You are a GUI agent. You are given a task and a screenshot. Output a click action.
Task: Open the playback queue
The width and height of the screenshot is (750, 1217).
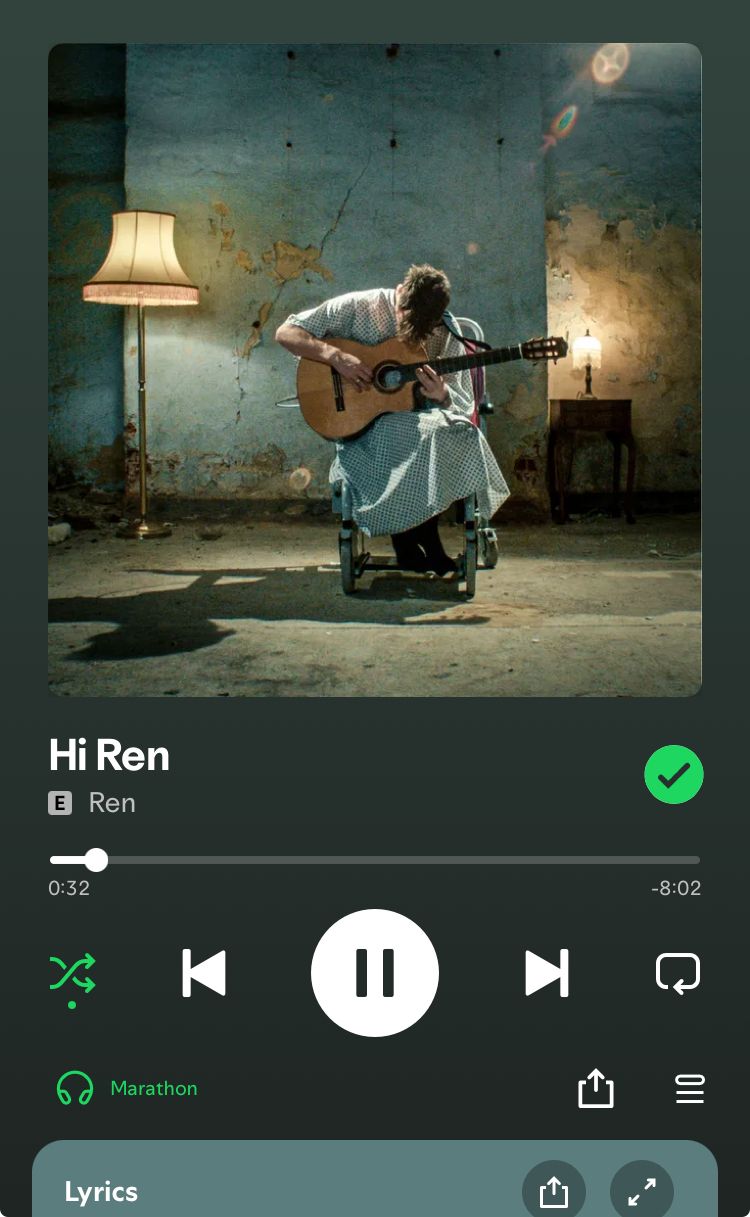(689, 1088)
